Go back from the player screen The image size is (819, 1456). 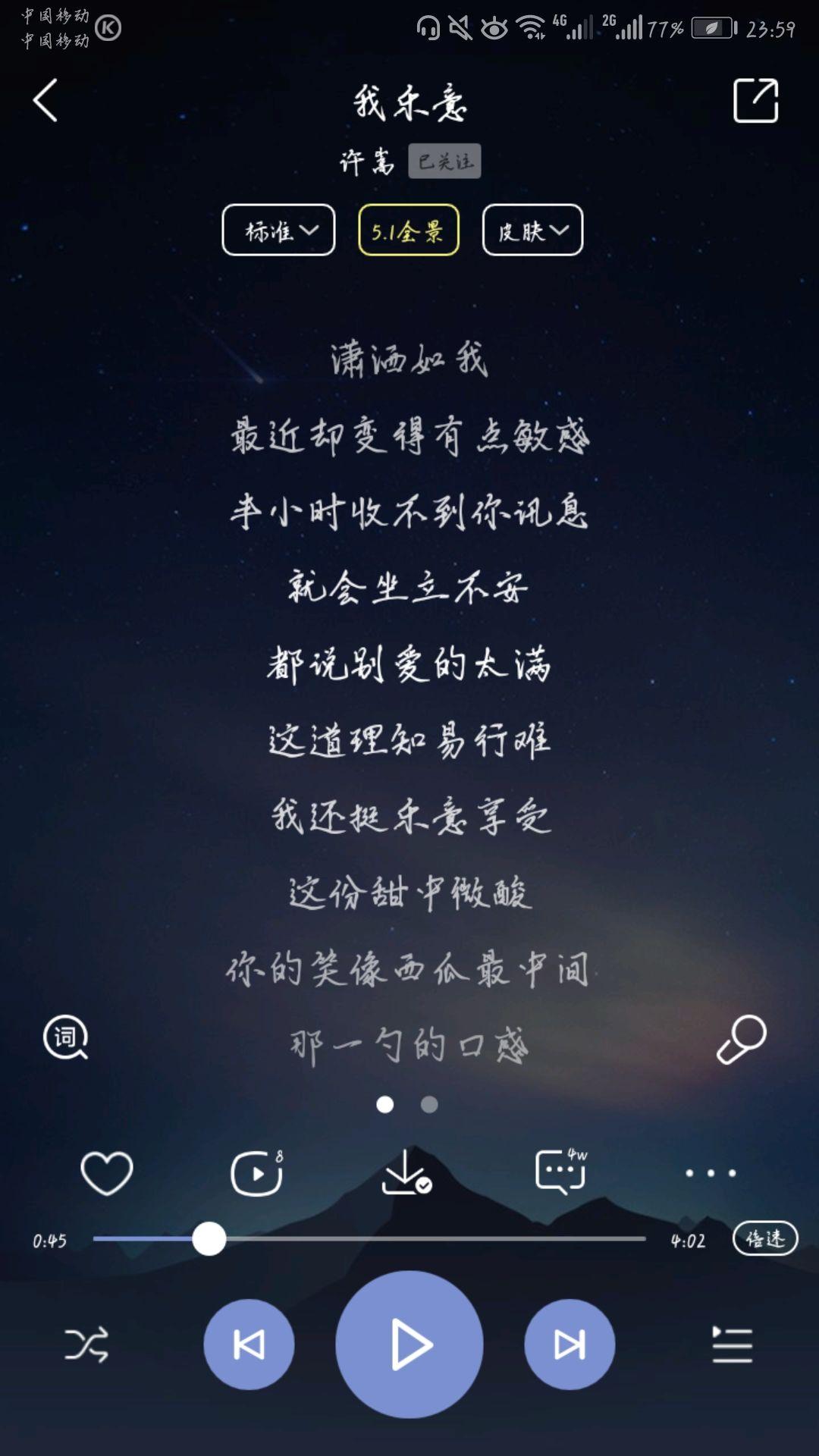(45, 101)
